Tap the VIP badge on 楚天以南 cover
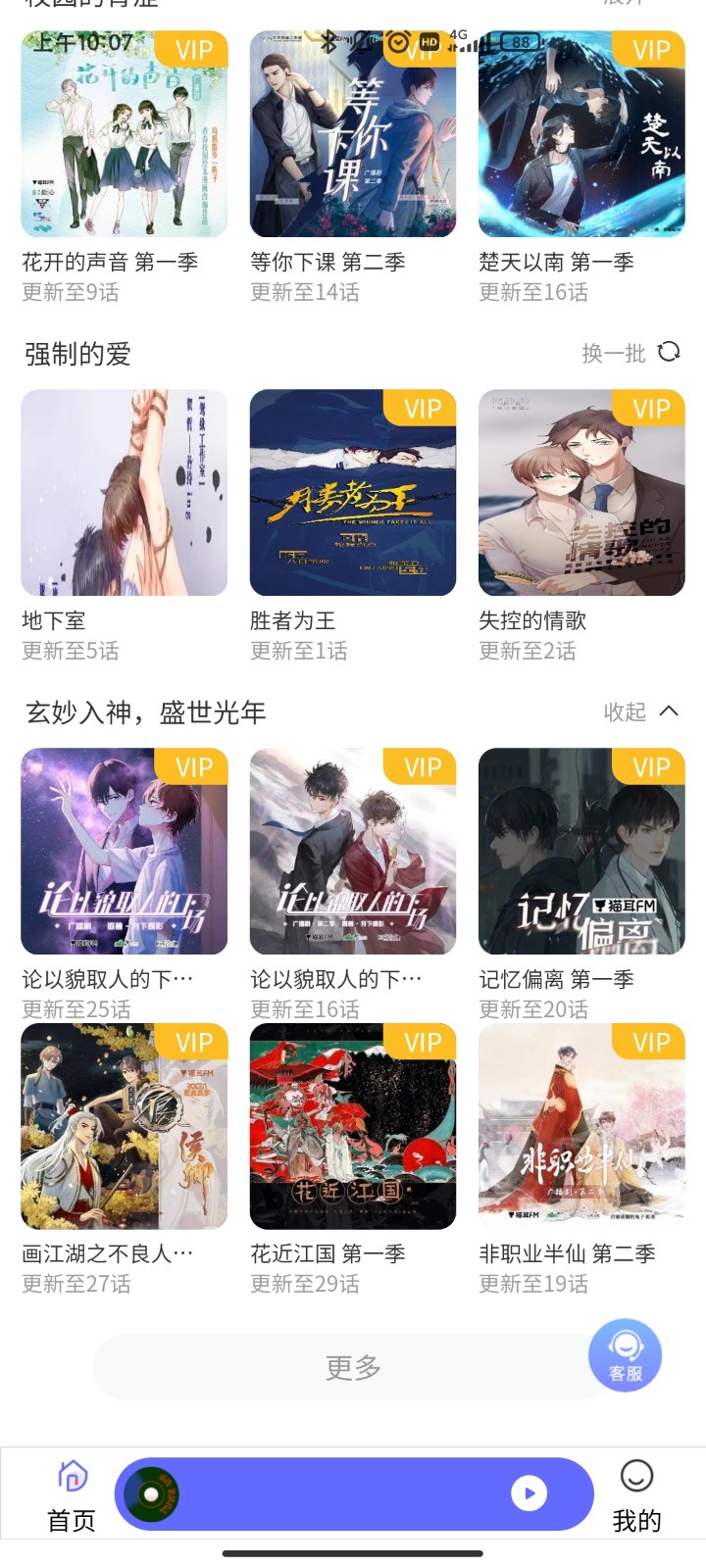The width and height of the screenshot is (706, 1568). click(649, 50)
